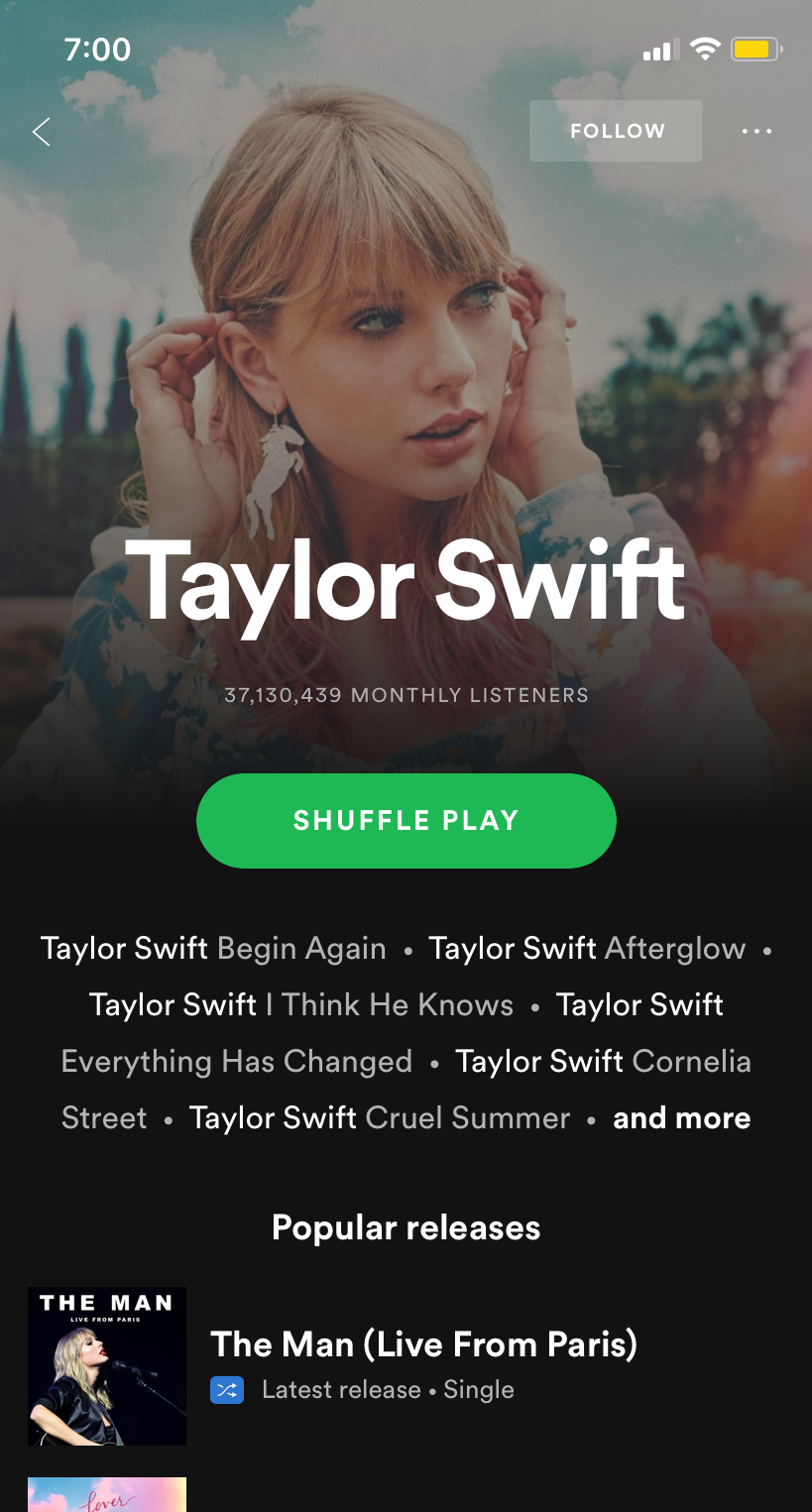Start Shuffle Play
Viewport: 812px width, 1512px height.
point(406,821)
